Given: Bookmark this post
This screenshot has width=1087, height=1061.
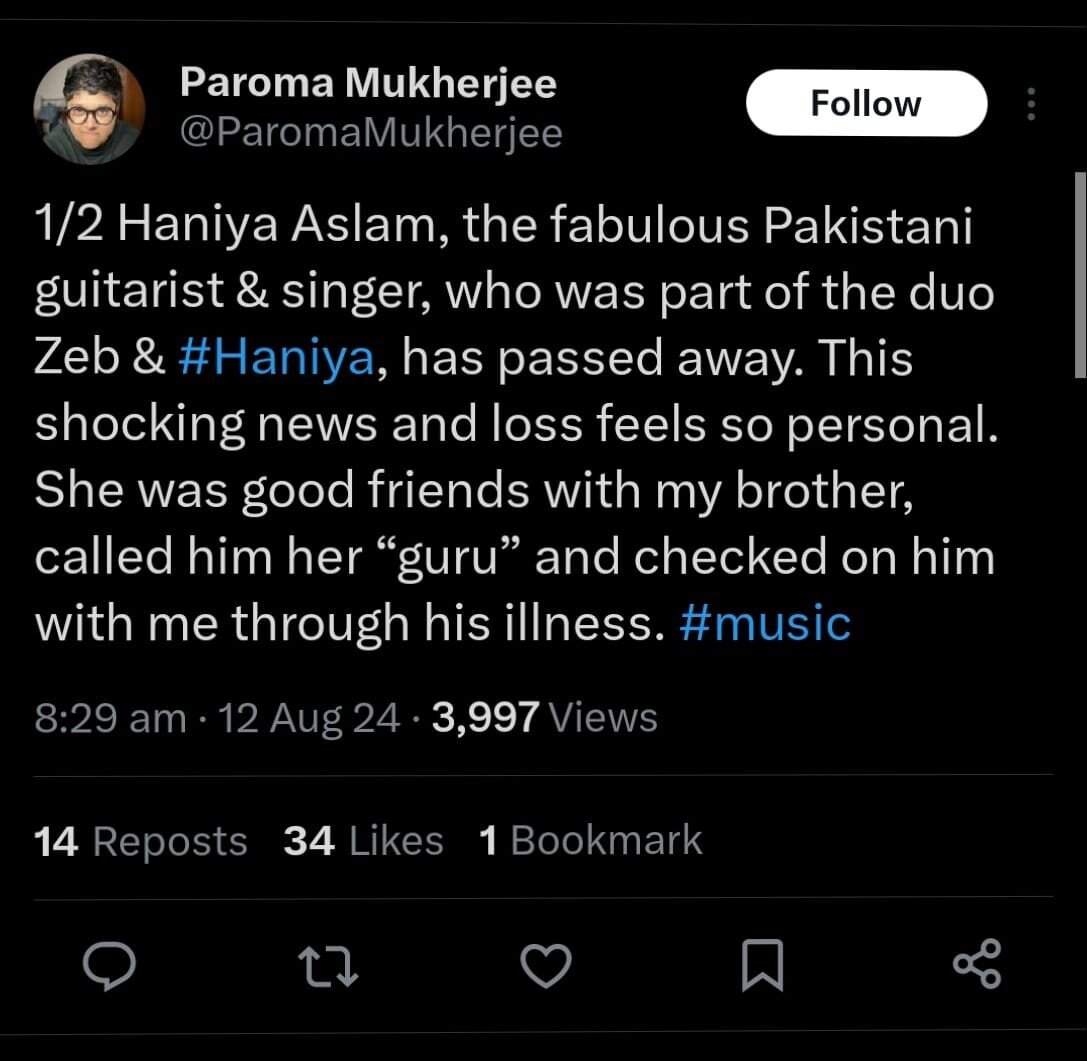Looking at the screenshot, I should point(762,965).
